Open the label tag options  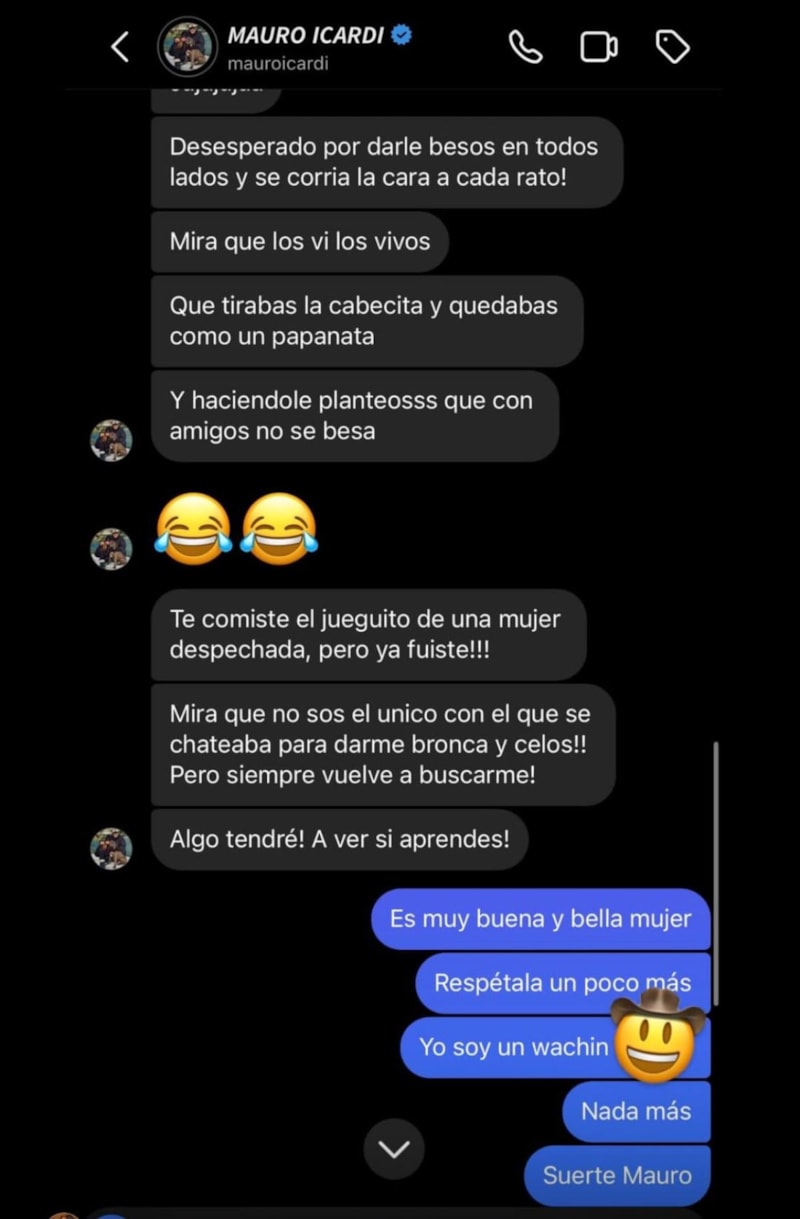point(672,47)
